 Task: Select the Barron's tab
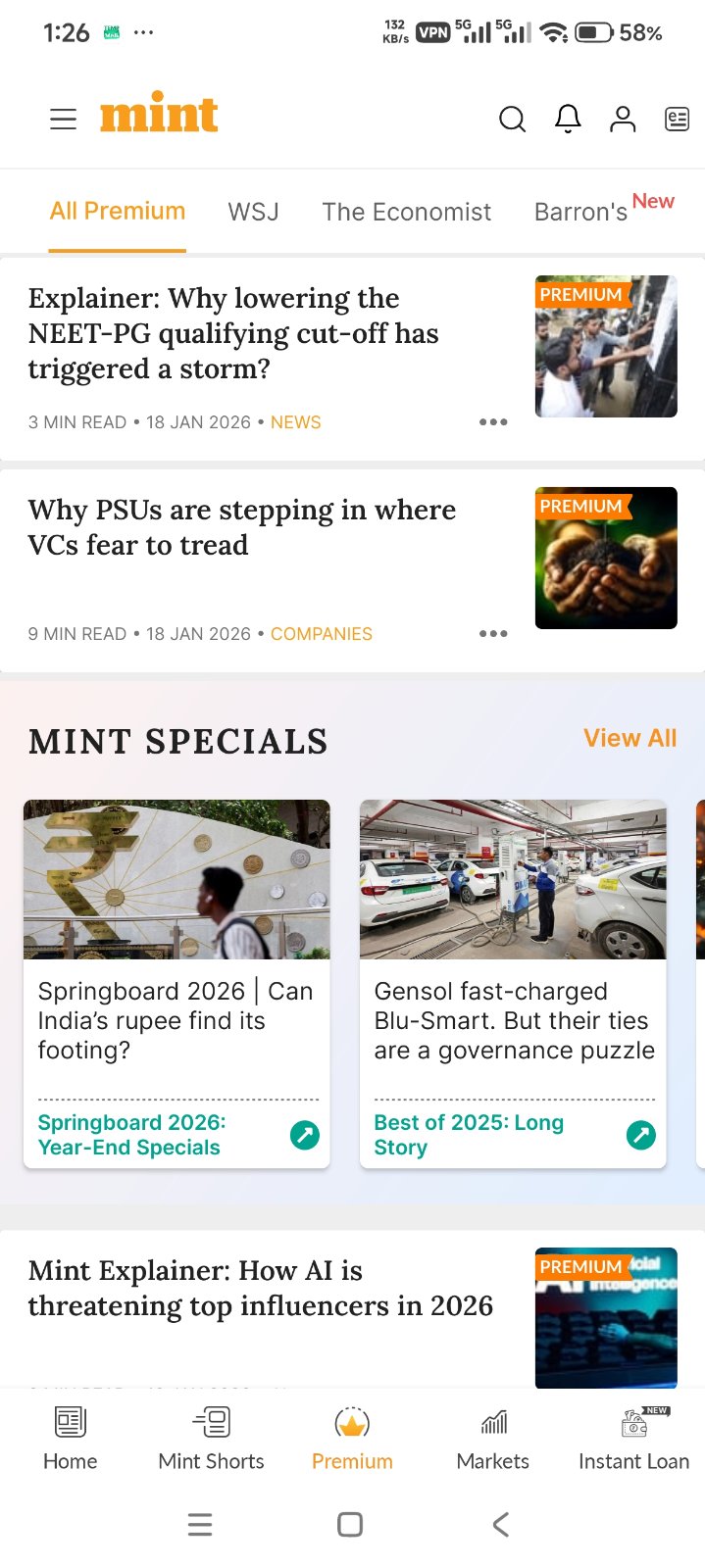[x=581, y=212]
